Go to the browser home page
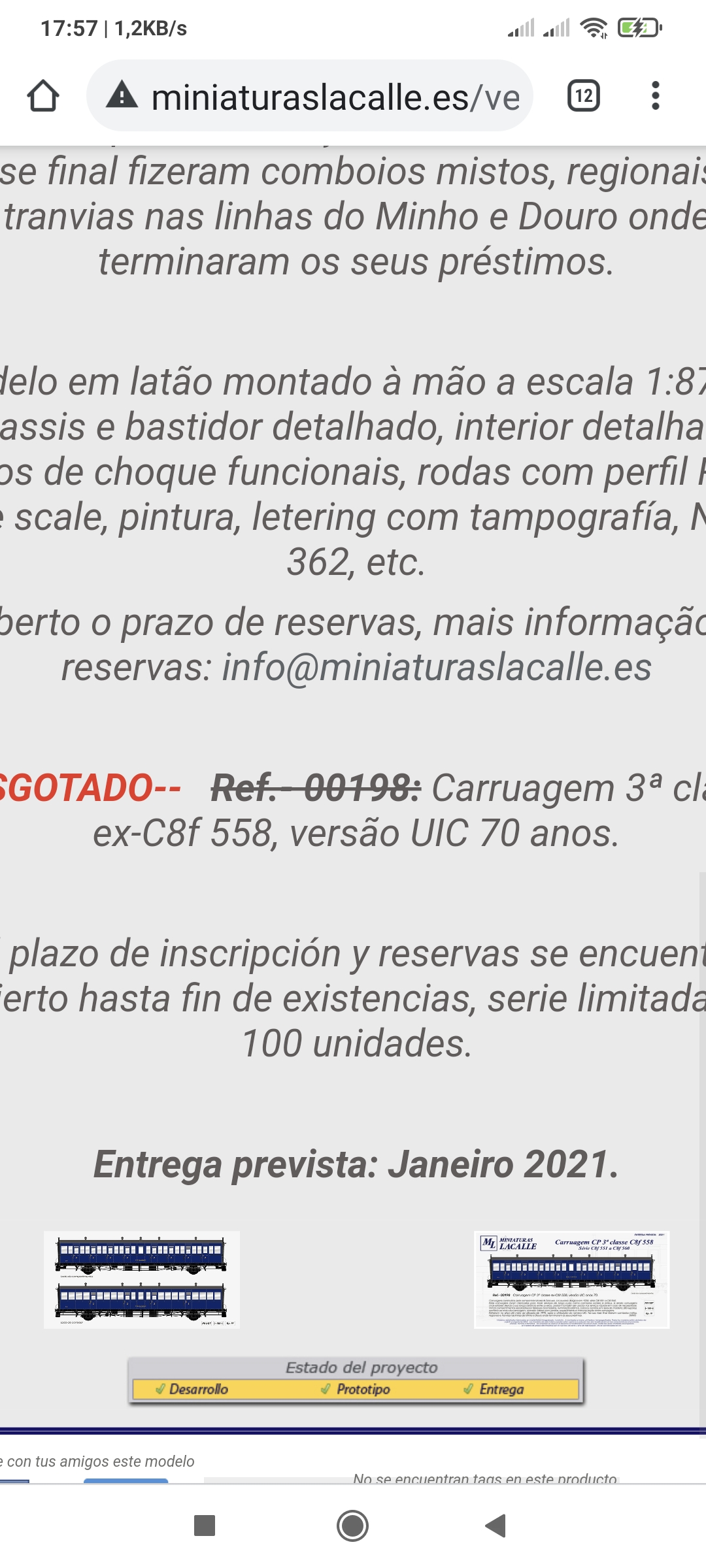Viewport: 706px width, 1568px height. coord(43,96)
